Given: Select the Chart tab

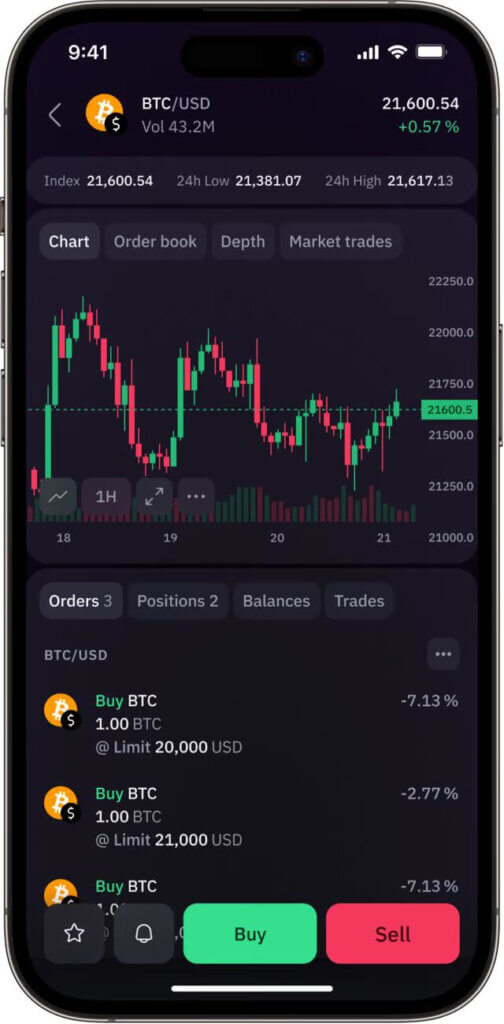Looking at the screenshot, I should pyautogui.click(x=69, y=241).
